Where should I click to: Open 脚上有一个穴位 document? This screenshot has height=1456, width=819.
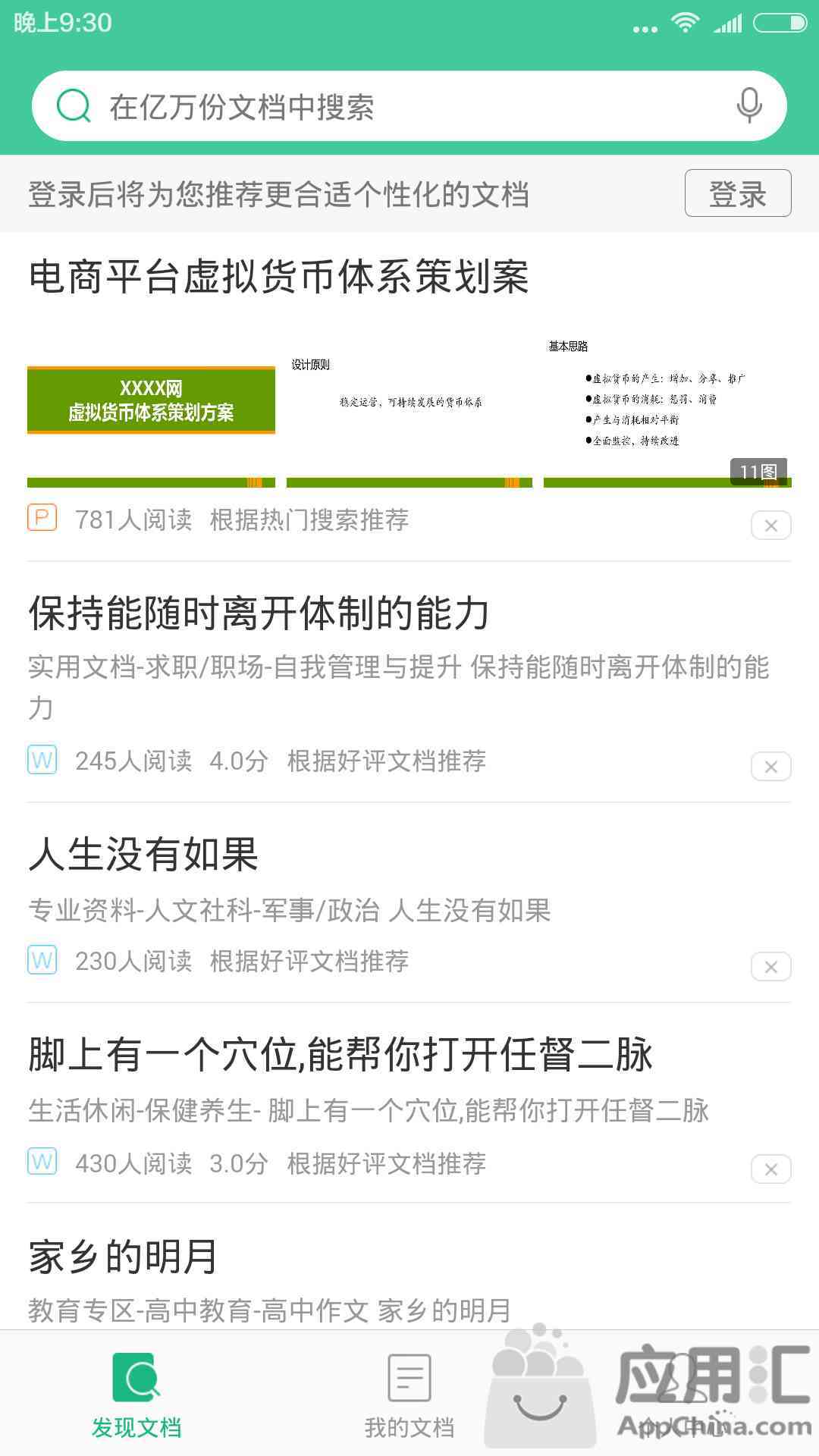point(340,1055)
